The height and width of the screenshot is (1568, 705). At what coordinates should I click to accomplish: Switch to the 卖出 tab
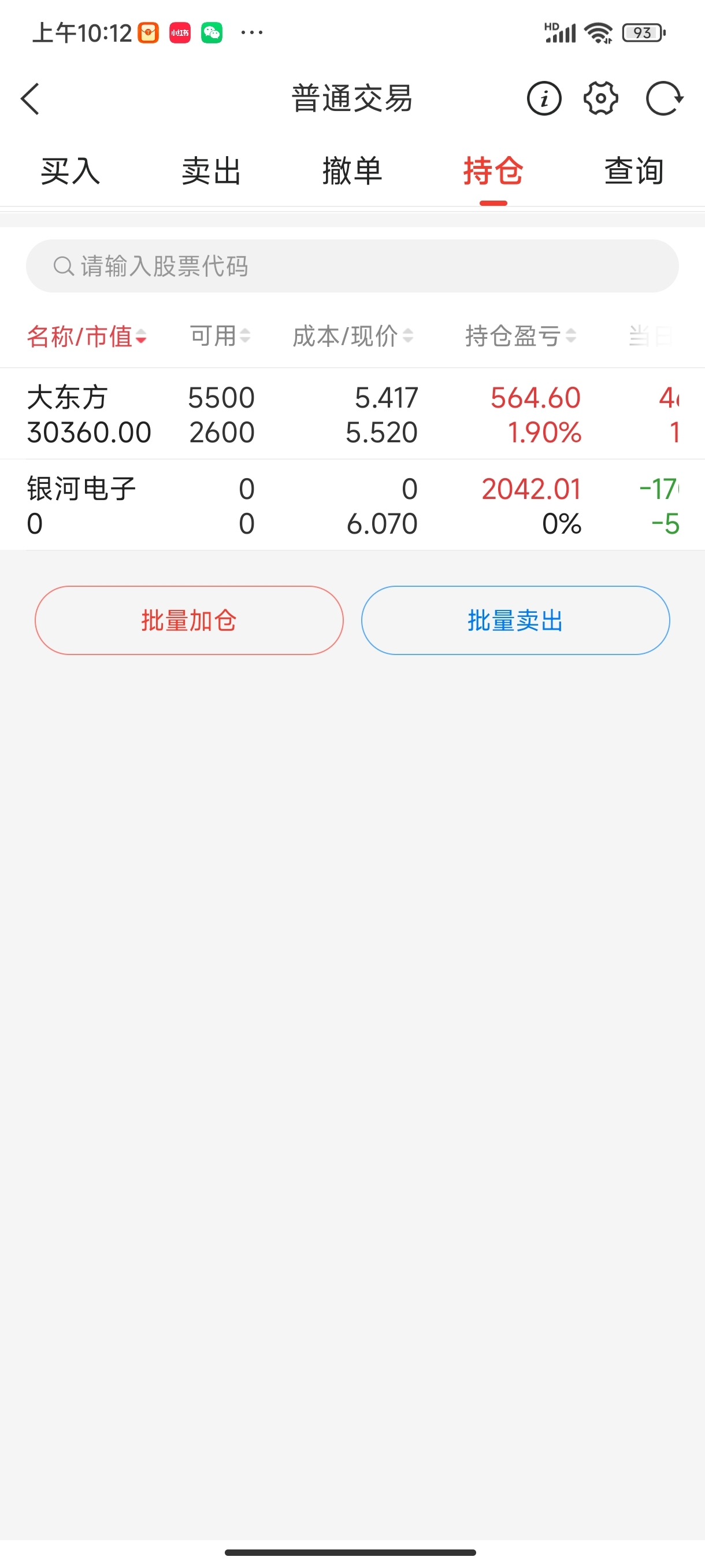click(x=211, y=171)
